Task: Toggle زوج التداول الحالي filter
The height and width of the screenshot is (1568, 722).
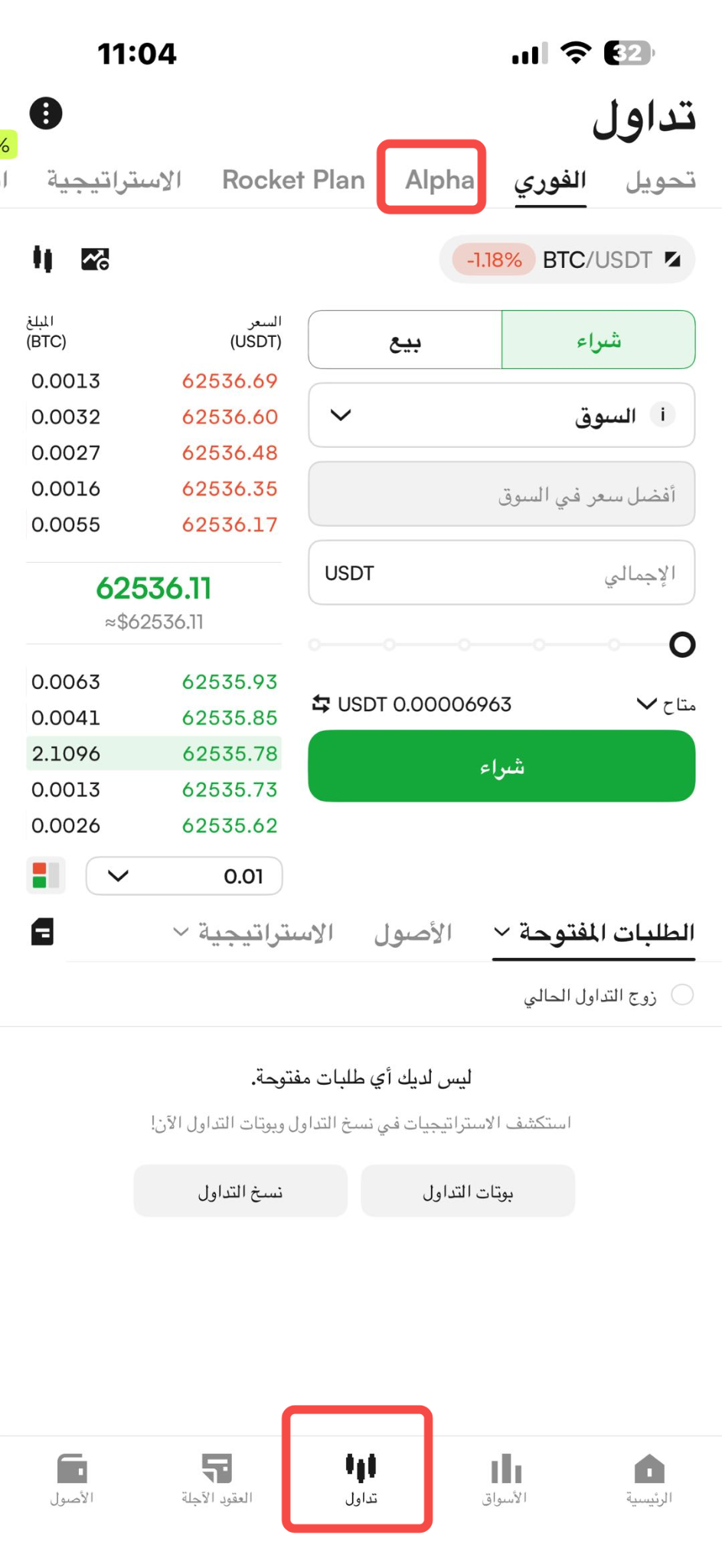Action: click(682, 995)
